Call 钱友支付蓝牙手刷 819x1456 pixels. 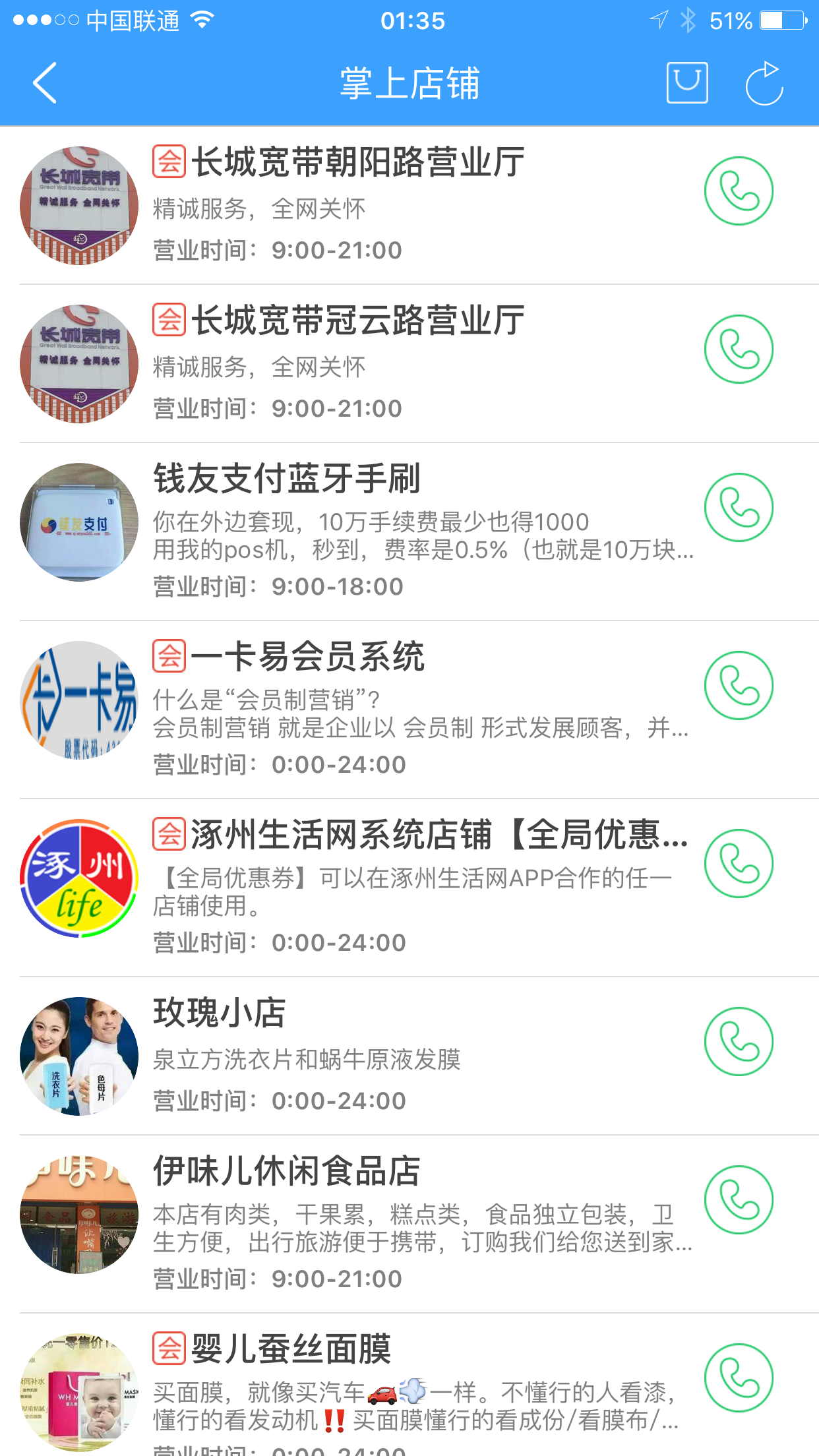tap(739, 508)
